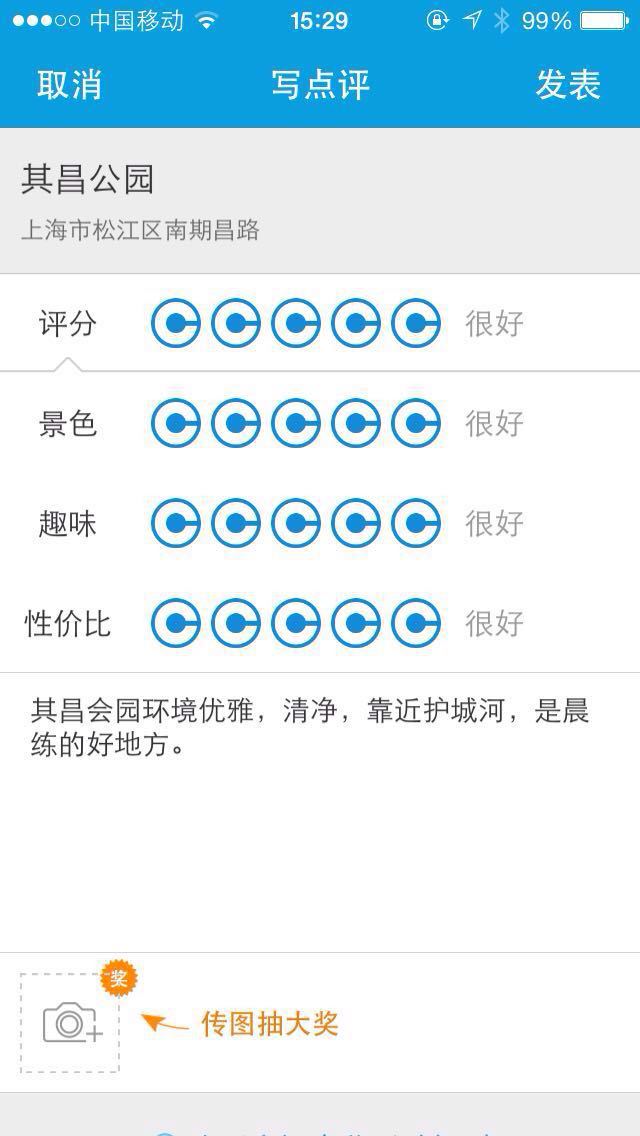Rate 趣味 with three stars

point(296,523)
